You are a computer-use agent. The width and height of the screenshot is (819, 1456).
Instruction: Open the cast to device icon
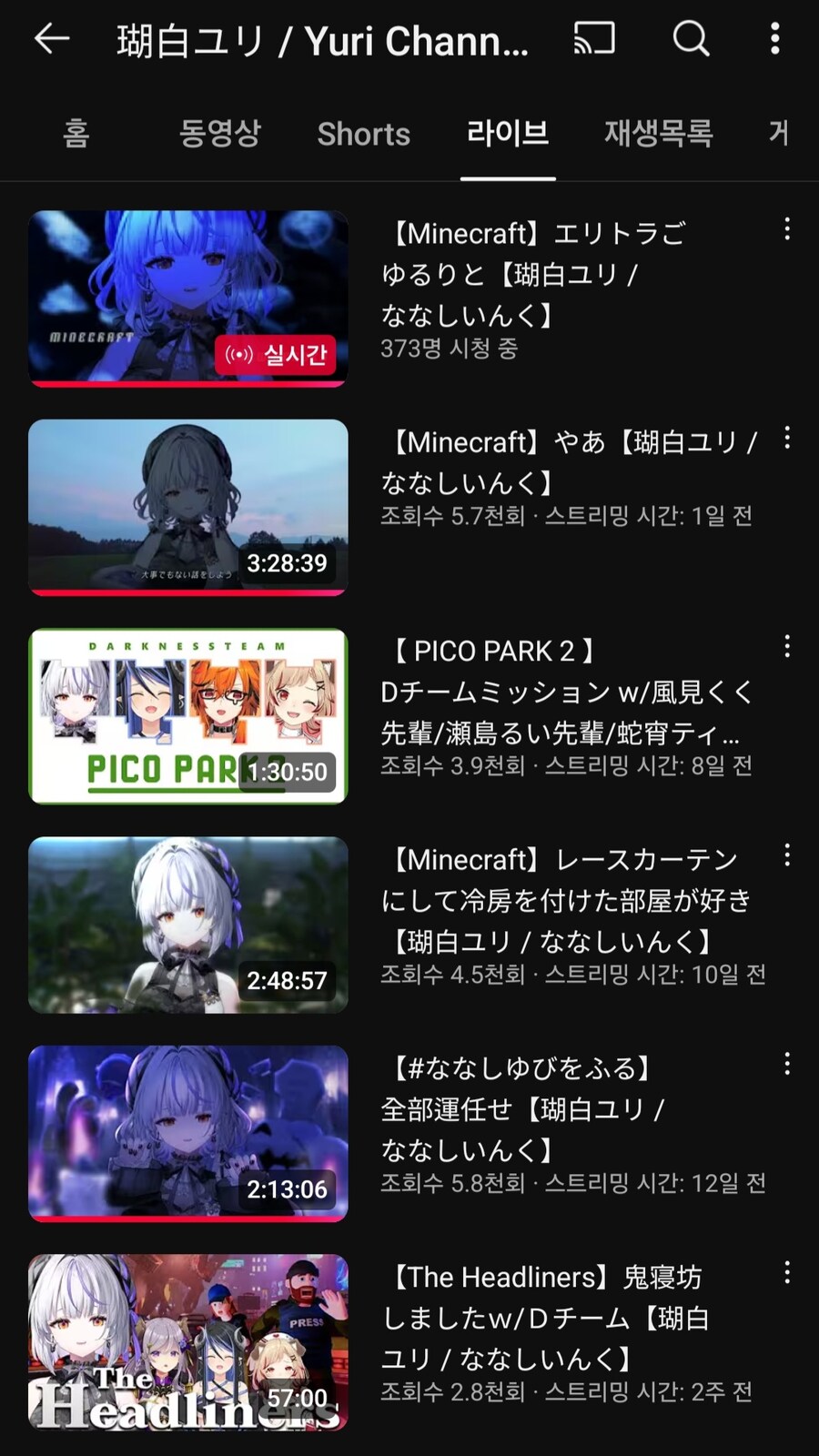click(x=594, y=39)
